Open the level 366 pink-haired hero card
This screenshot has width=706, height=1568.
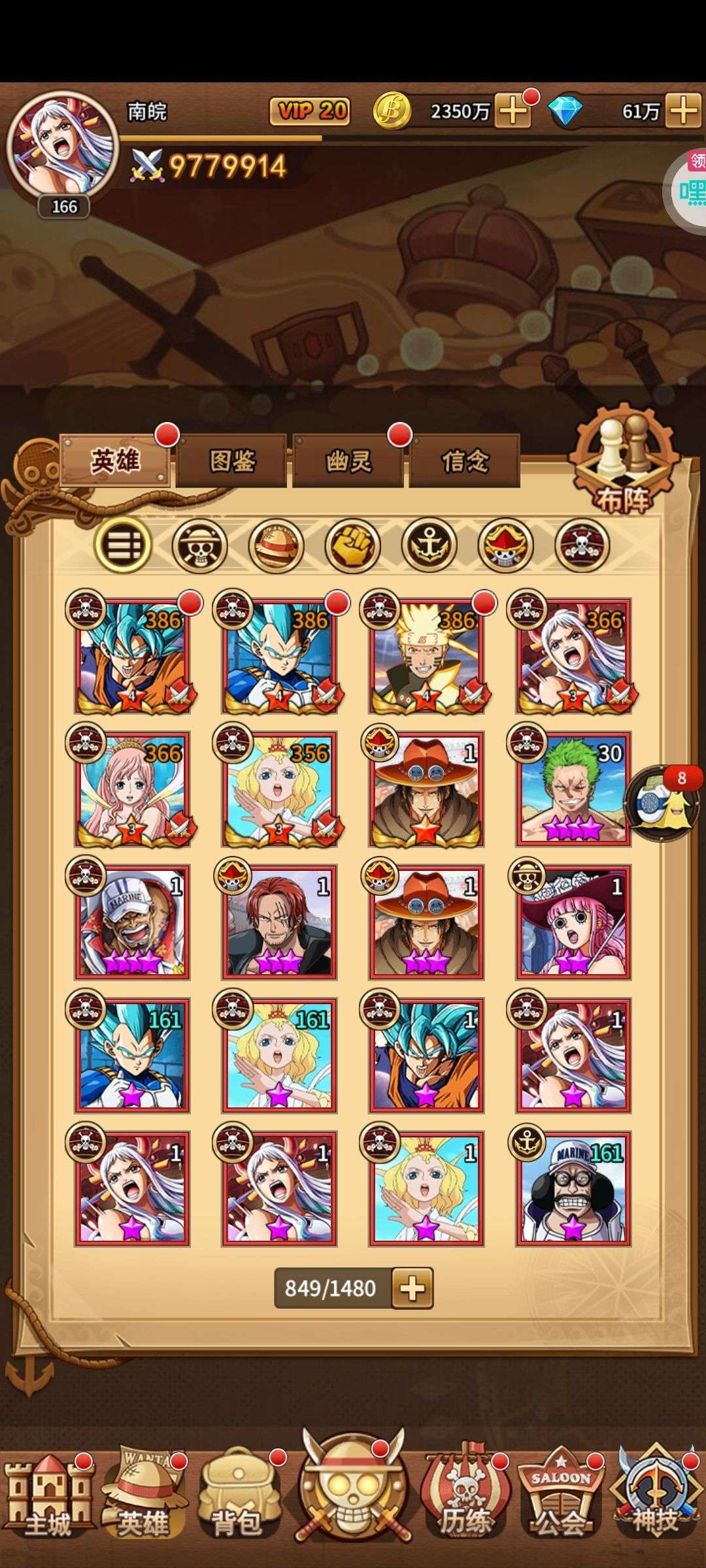click(x=132, y=789)
